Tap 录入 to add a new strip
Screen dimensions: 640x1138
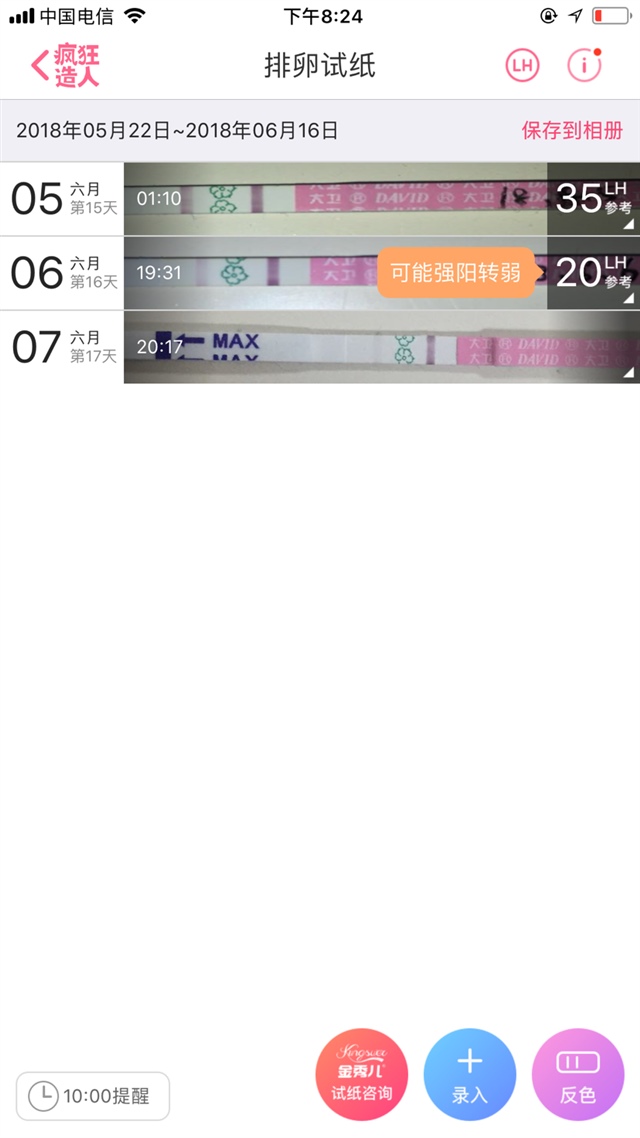point(469,1075)
